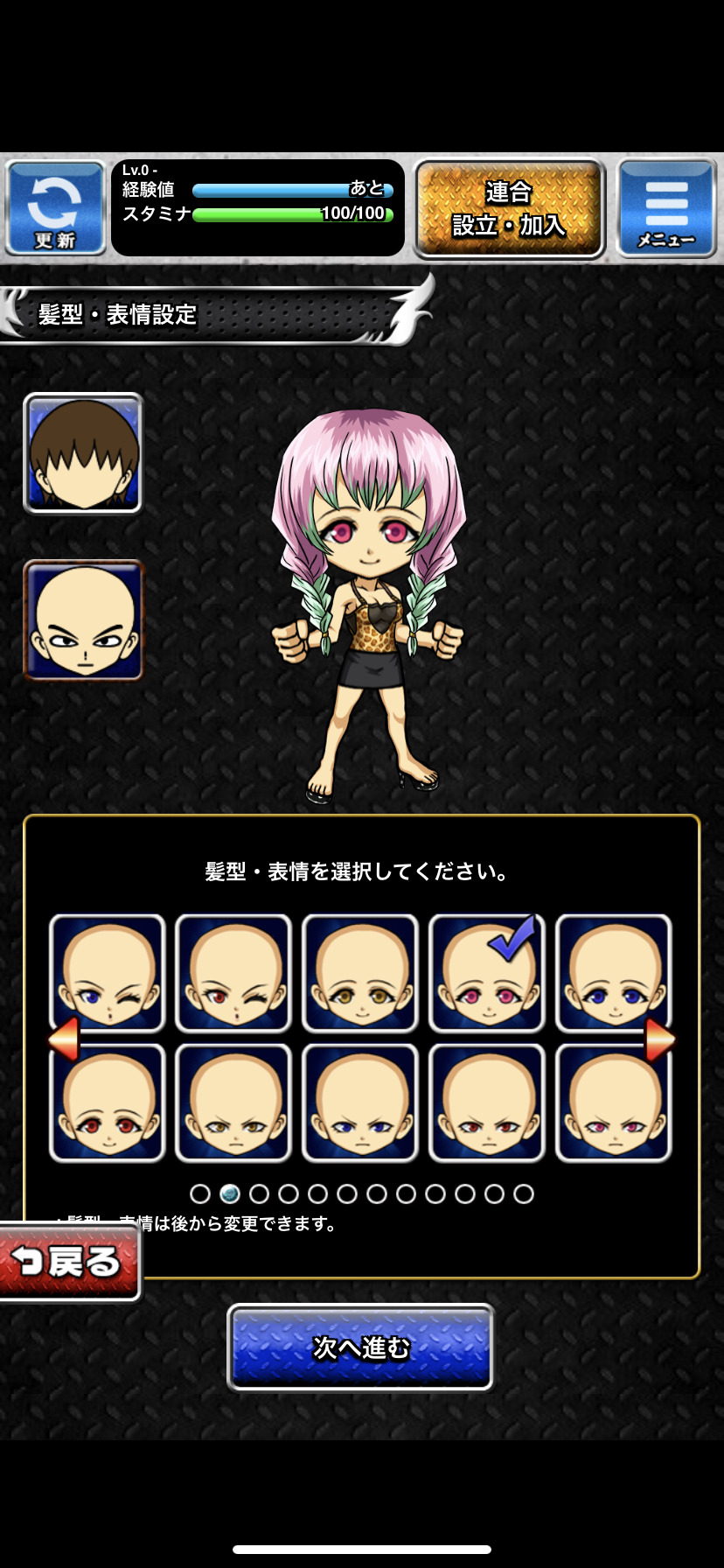
Task: Choose the yellow-eyed angry face
Action: tap(233, 1102)
